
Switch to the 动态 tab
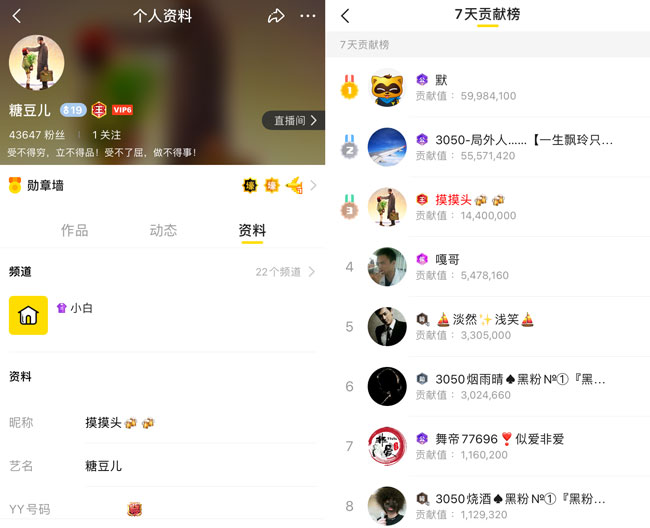point(163,231)
